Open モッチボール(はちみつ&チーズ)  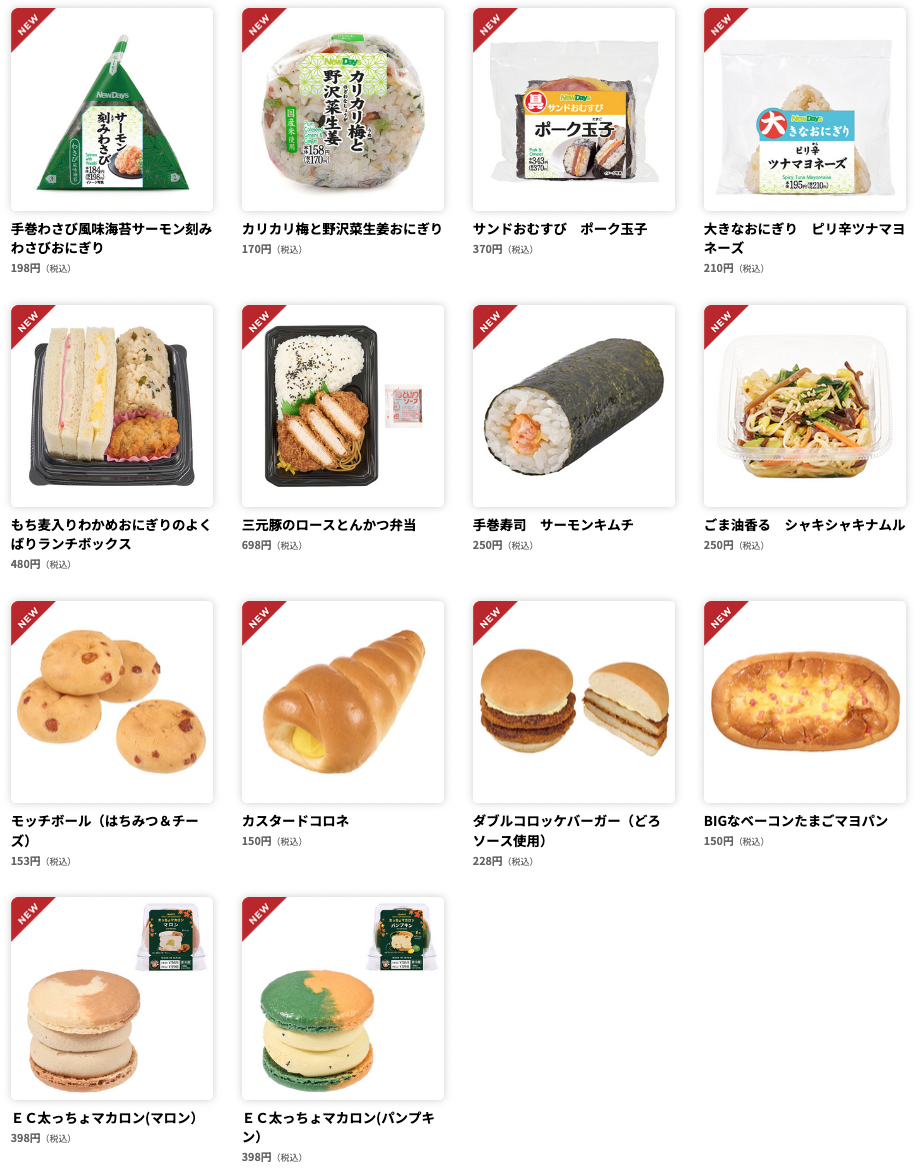pos(112,702)
